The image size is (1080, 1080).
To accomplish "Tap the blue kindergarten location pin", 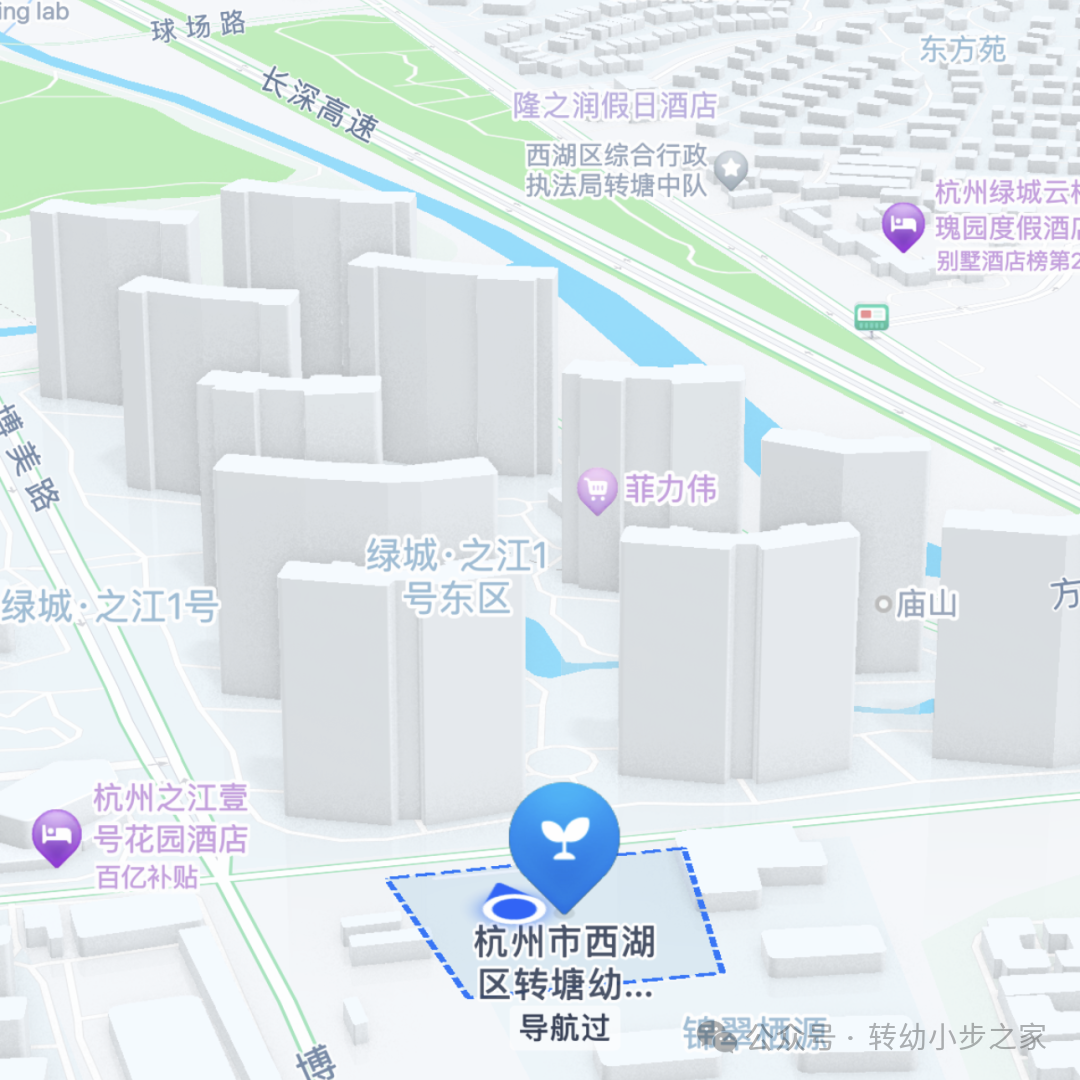I will click(x=564, y=838).
